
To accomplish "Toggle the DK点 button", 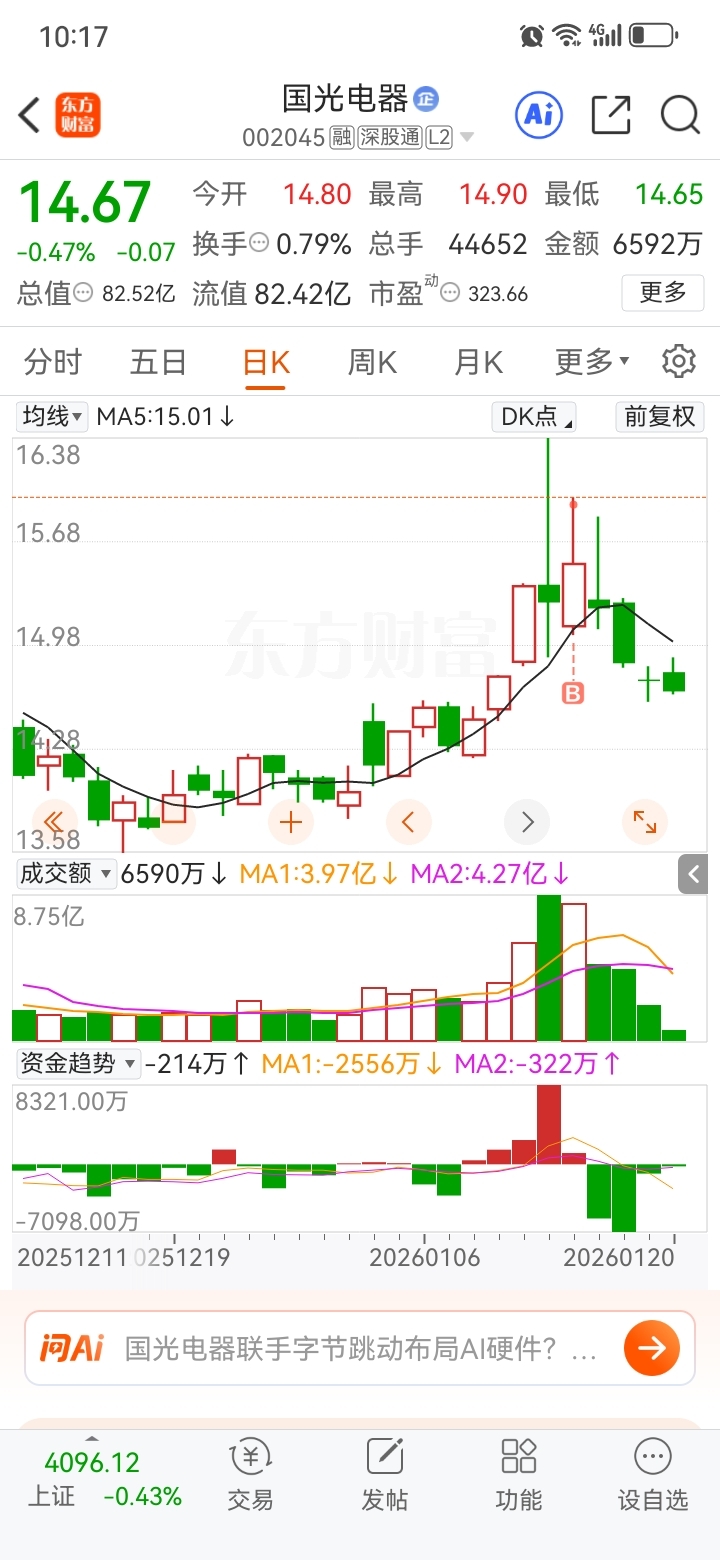I will 535,417.
